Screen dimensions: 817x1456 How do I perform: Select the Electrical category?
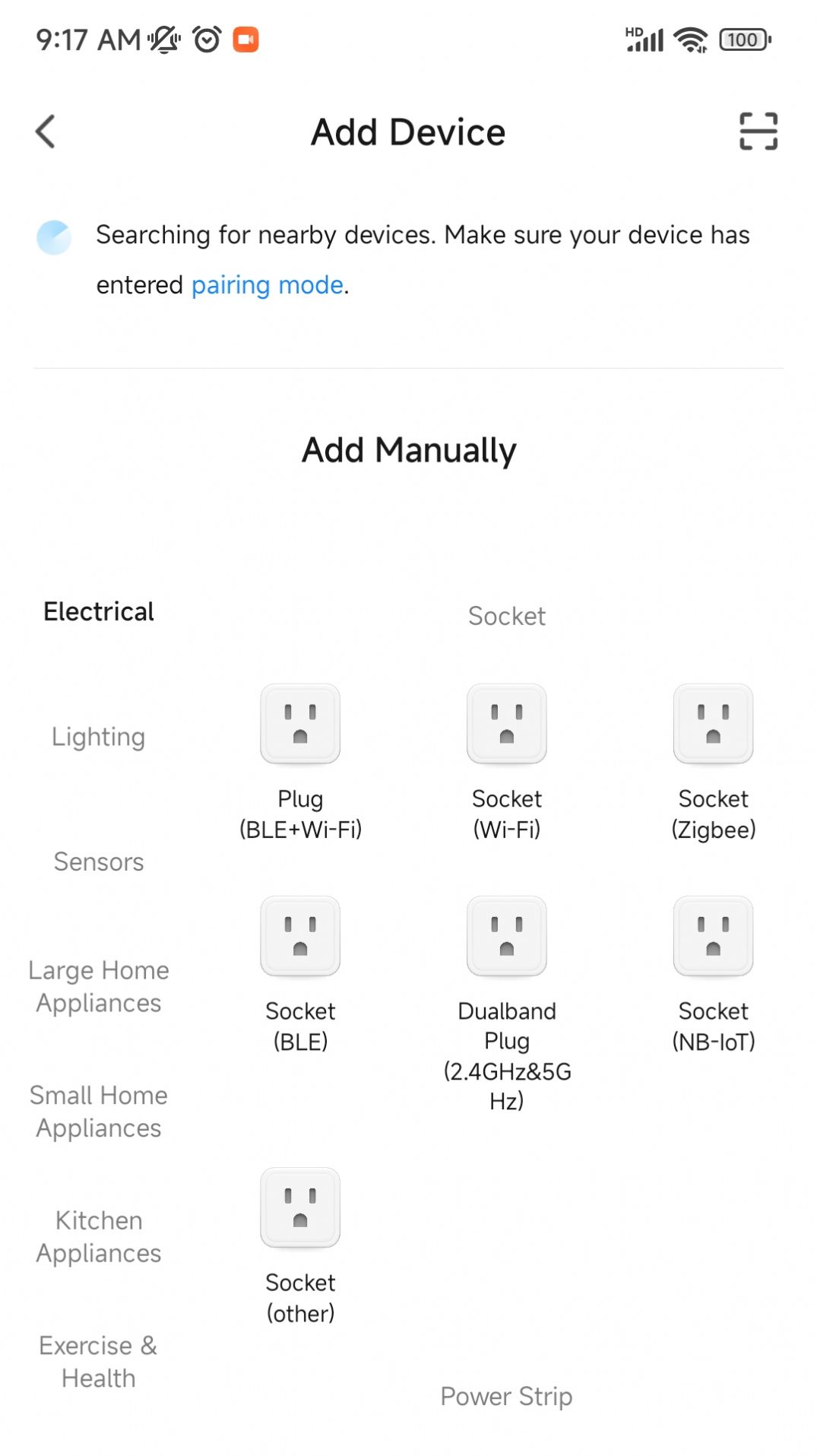point(99,612)
